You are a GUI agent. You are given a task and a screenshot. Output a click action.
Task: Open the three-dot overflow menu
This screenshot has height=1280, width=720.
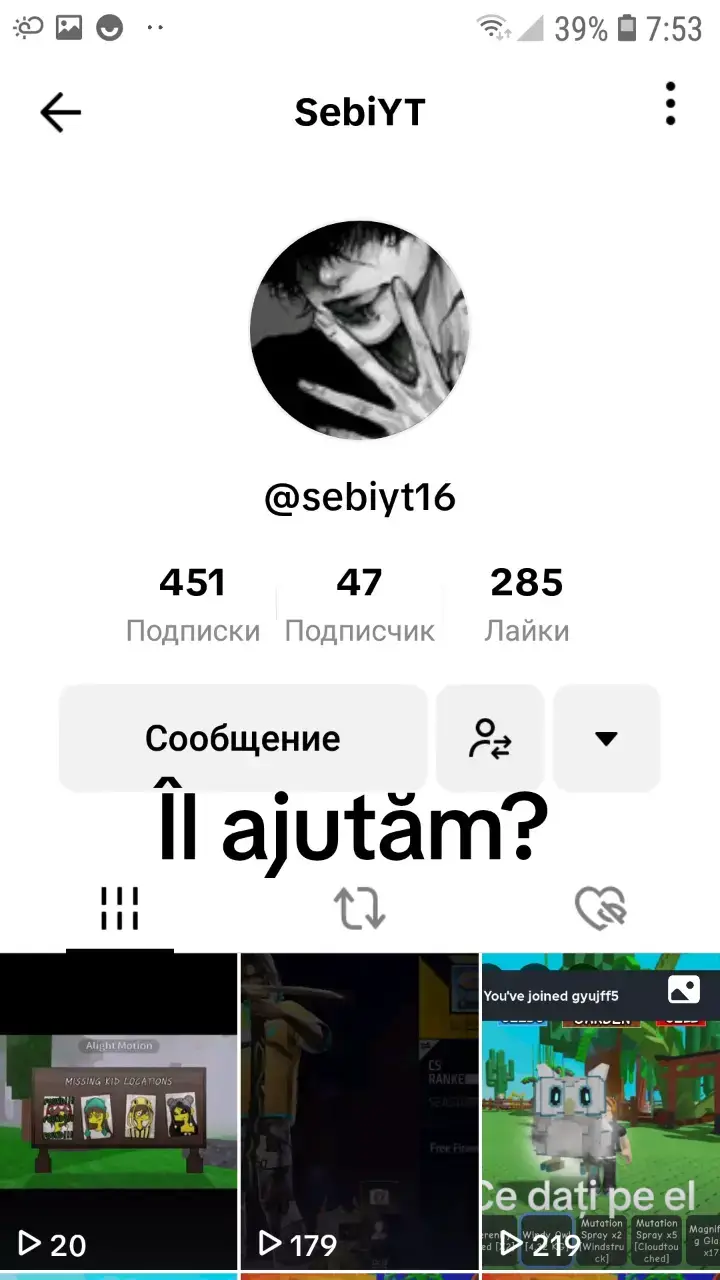click(670, 104)
